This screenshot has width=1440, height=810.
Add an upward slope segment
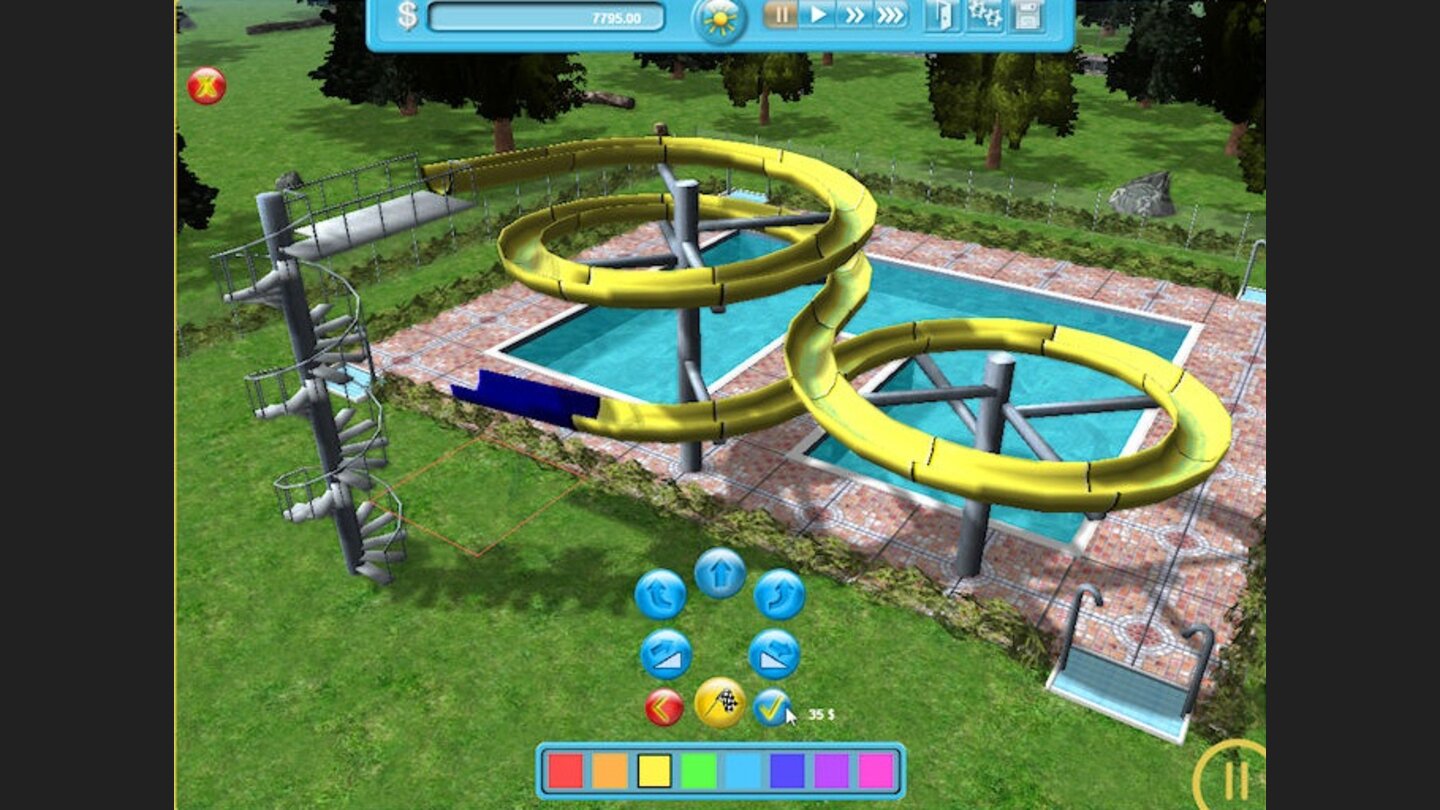pos(666,654)
